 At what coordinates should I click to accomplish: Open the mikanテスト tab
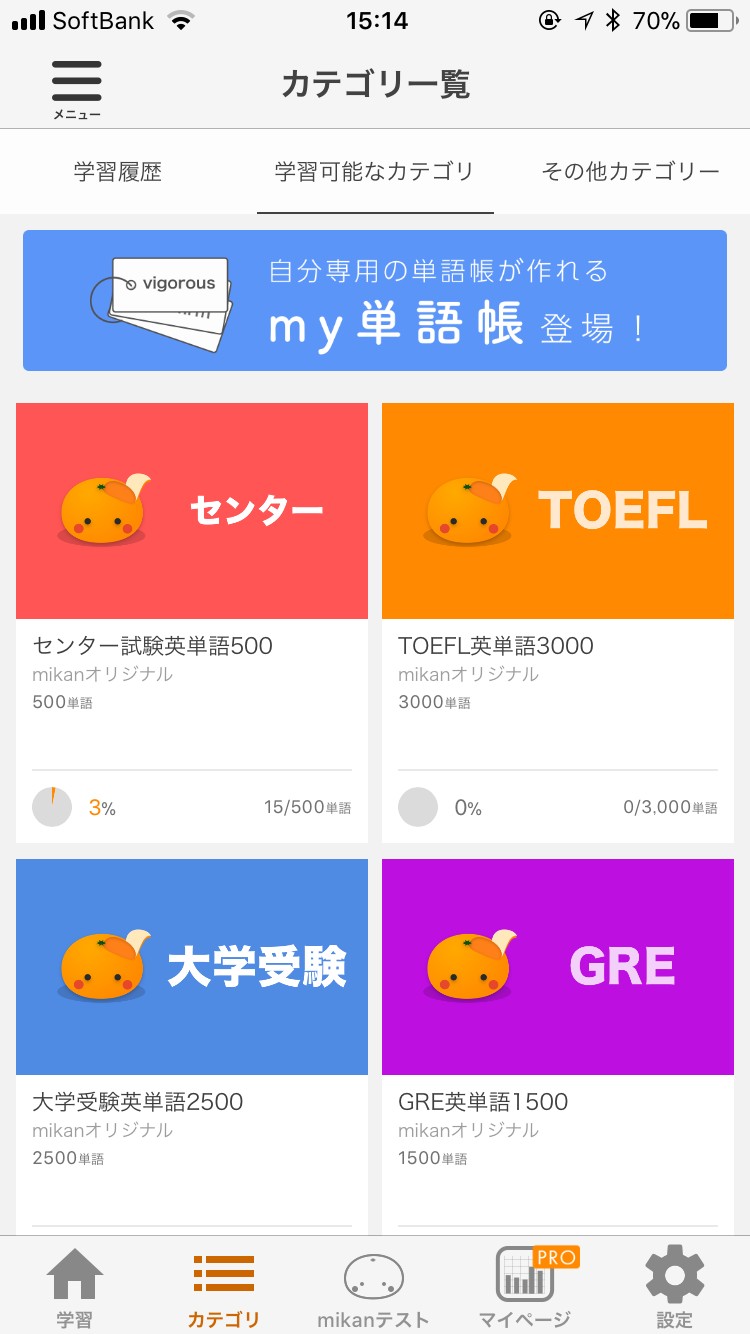click(373, 1287)
